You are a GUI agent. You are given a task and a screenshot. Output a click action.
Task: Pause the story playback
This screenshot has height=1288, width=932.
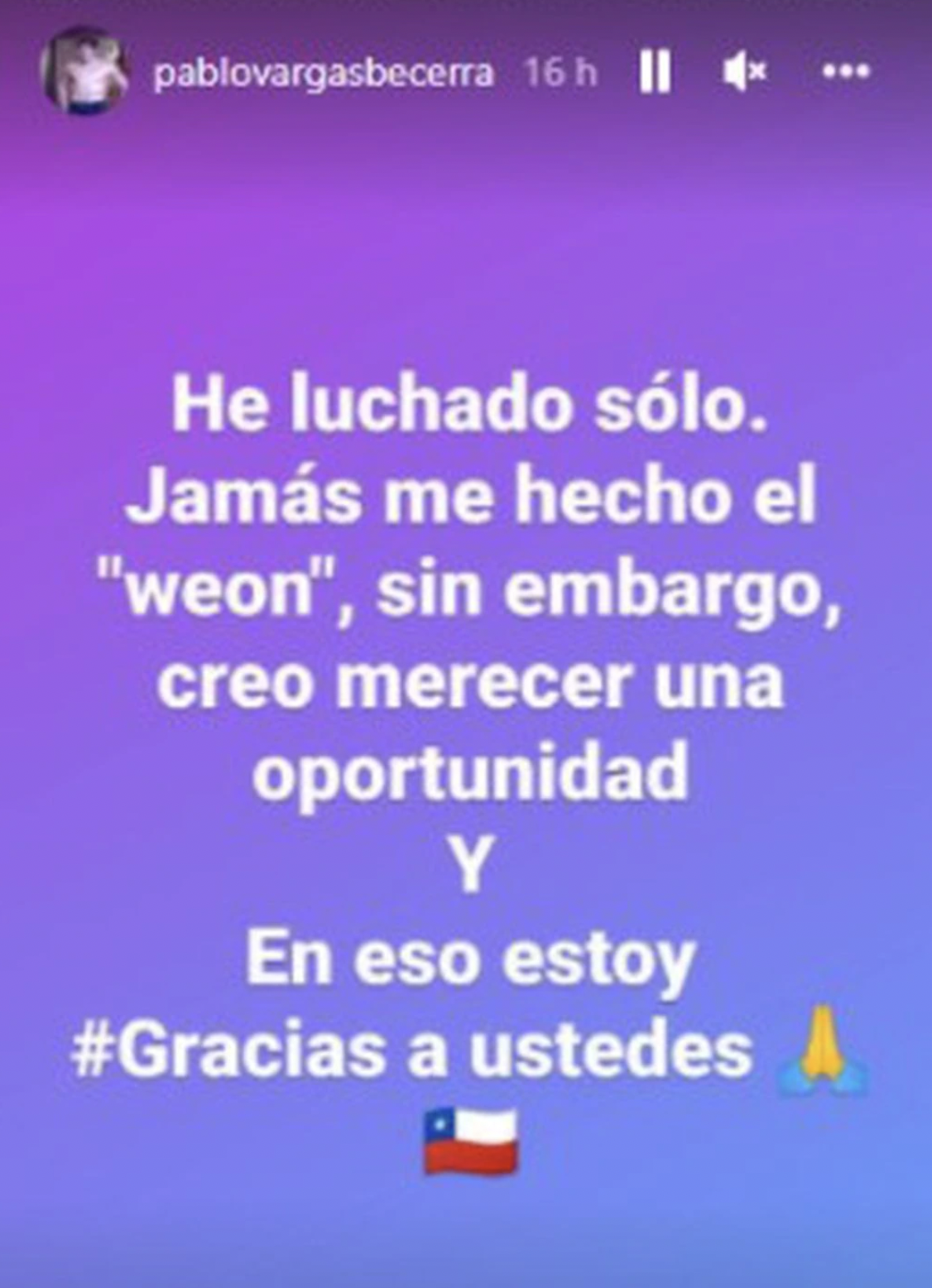coord(655,73)
